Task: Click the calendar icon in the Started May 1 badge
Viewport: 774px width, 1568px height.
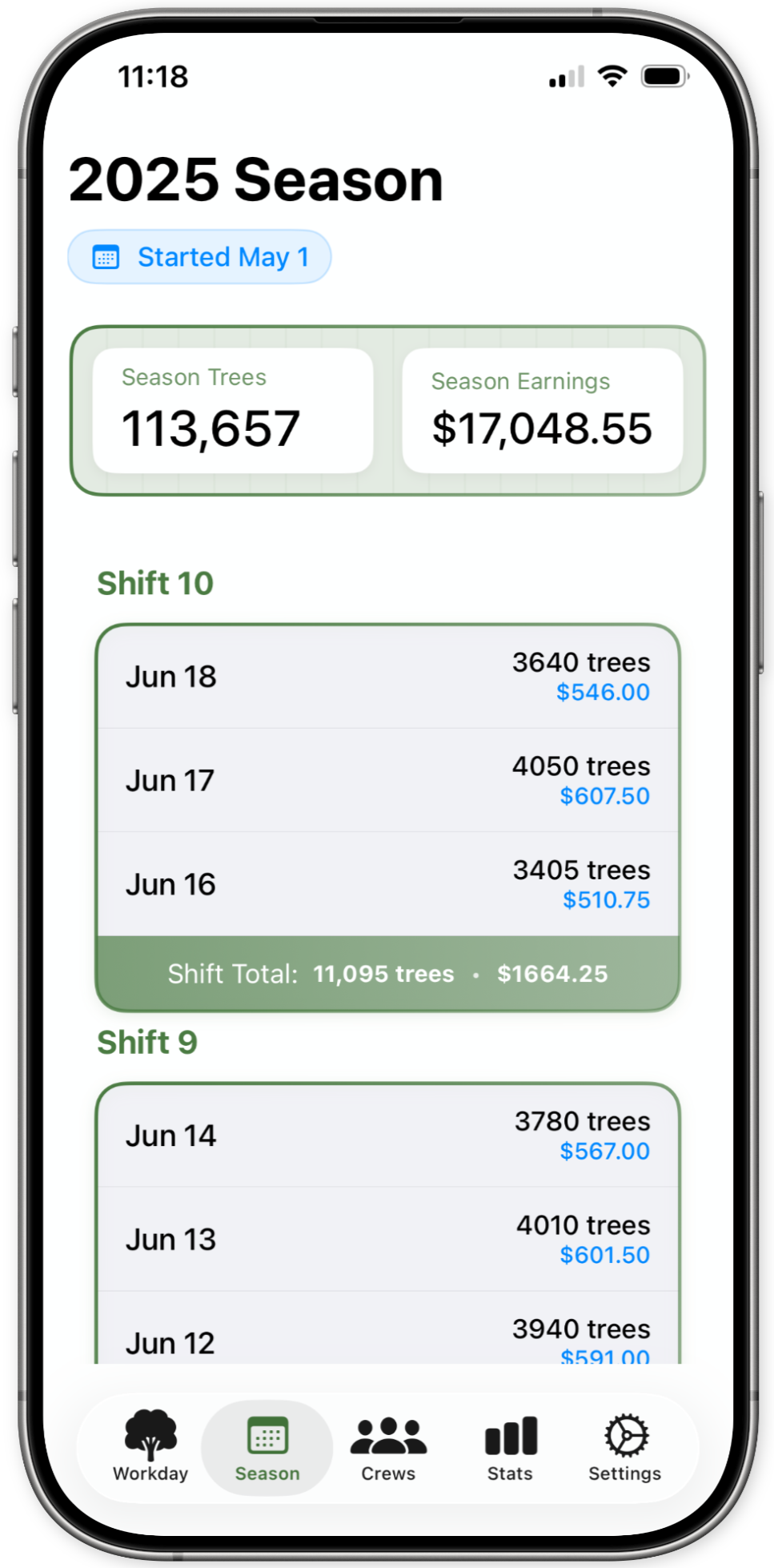Action: pyautogui.click(x=106, y=256)
